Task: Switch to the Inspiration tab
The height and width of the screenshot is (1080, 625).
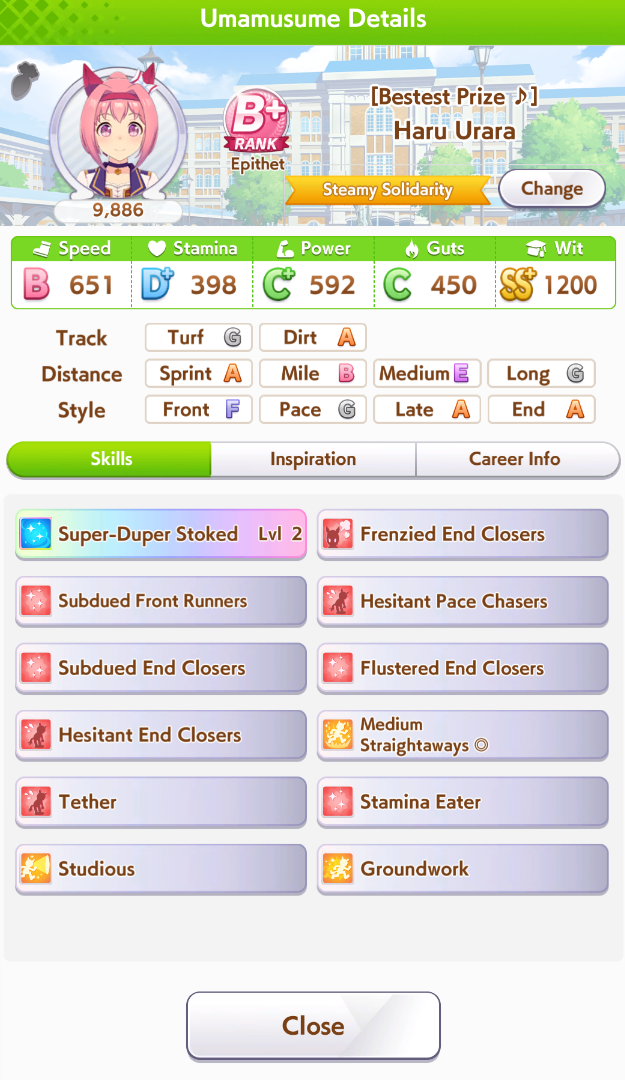Action: [x=313, y=459]
